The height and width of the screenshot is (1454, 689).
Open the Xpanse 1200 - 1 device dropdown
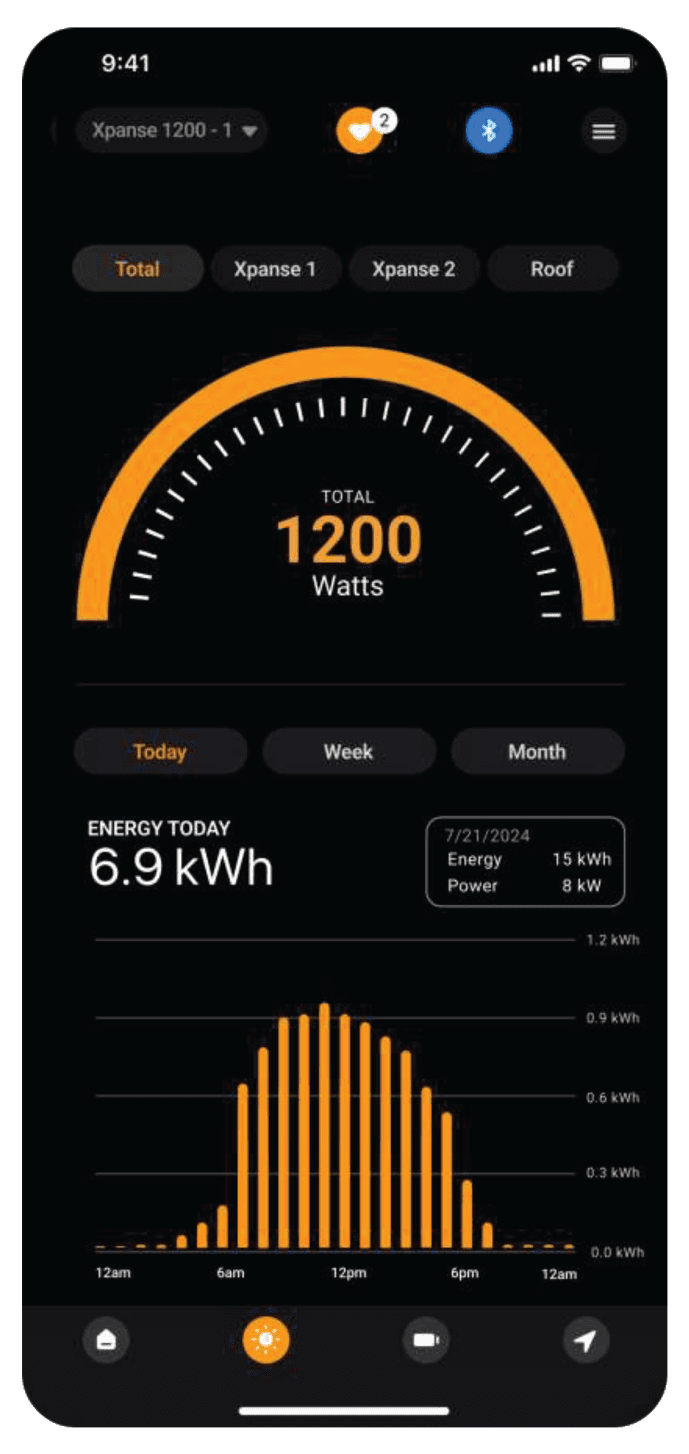click(x=172, y=131)
